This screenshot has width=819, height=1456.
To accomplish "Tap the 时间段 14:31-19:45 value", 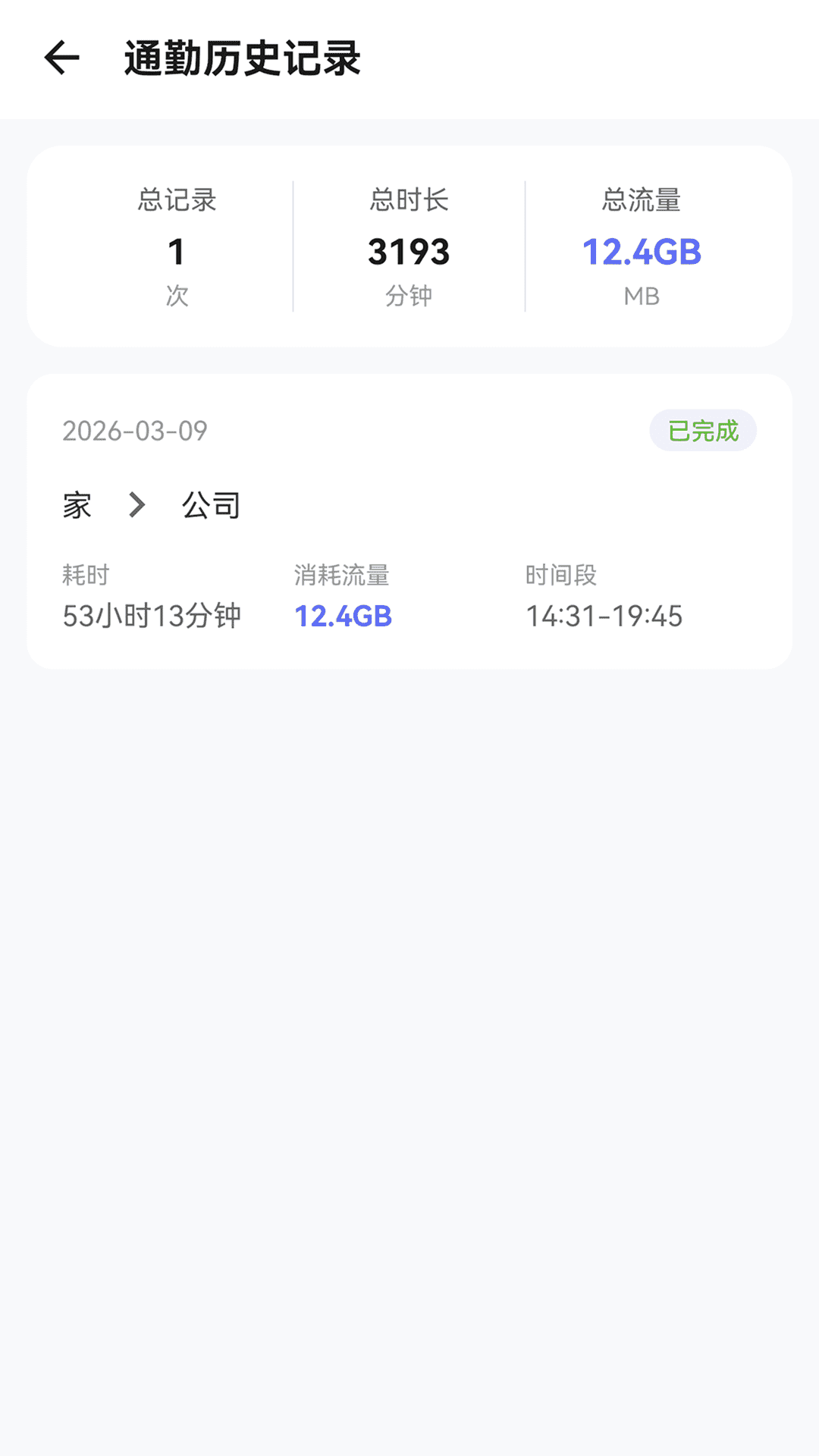I will [x=605, y=616].
